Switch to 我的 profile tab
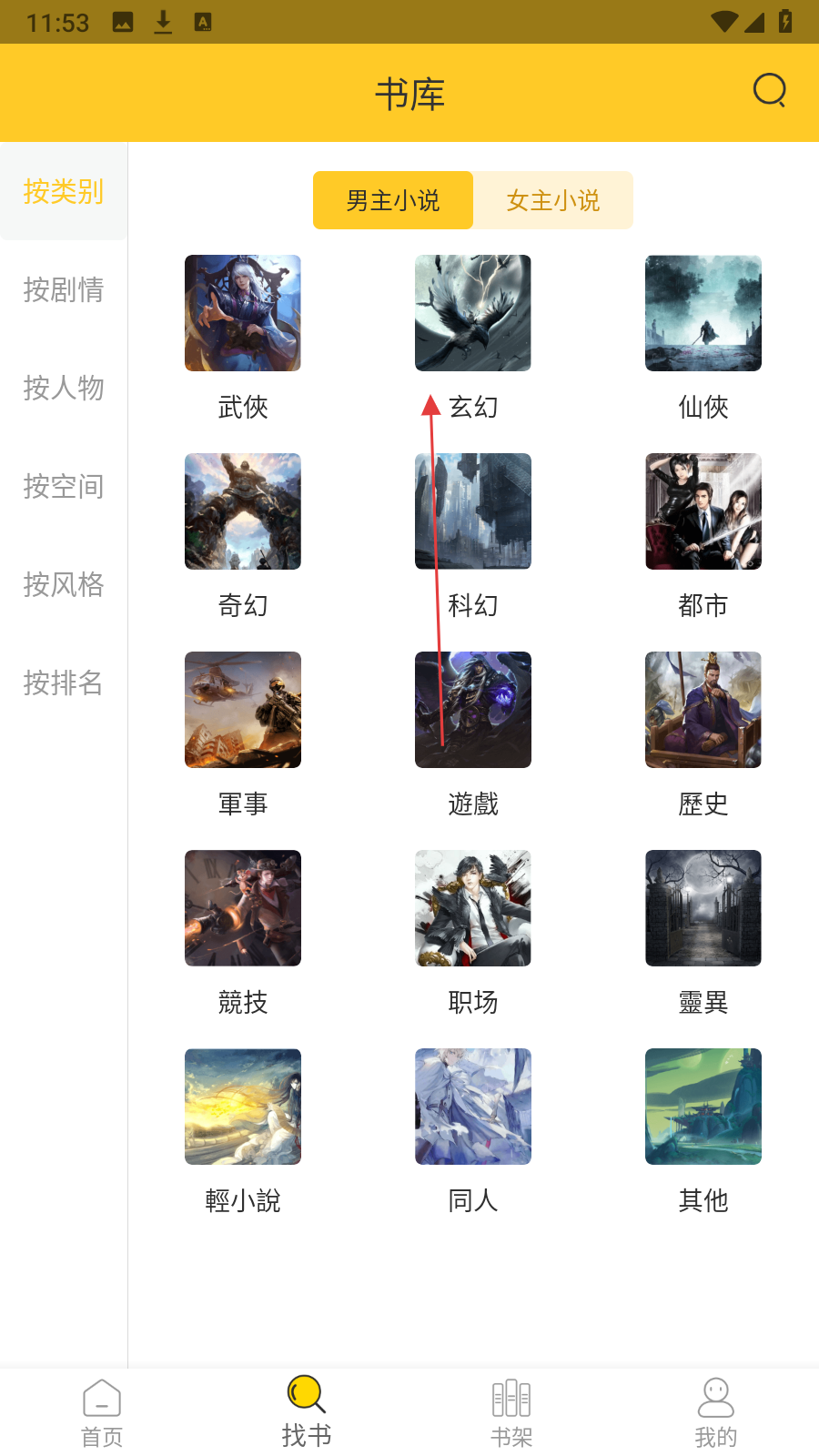The height and width of the screenshot is (1456, 819). point(716,1413)
